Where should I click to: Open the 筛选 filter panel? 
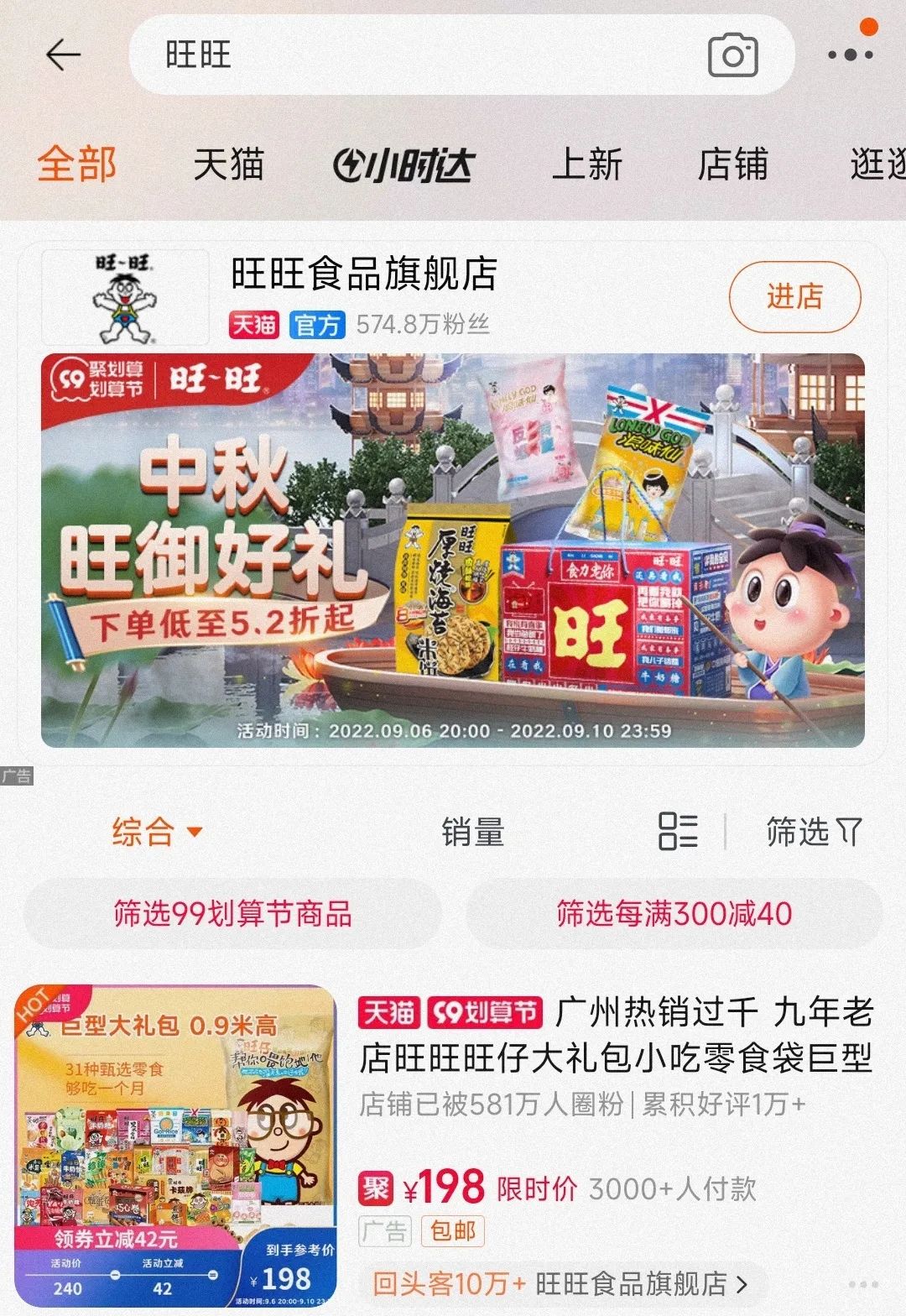click(813, 832)
